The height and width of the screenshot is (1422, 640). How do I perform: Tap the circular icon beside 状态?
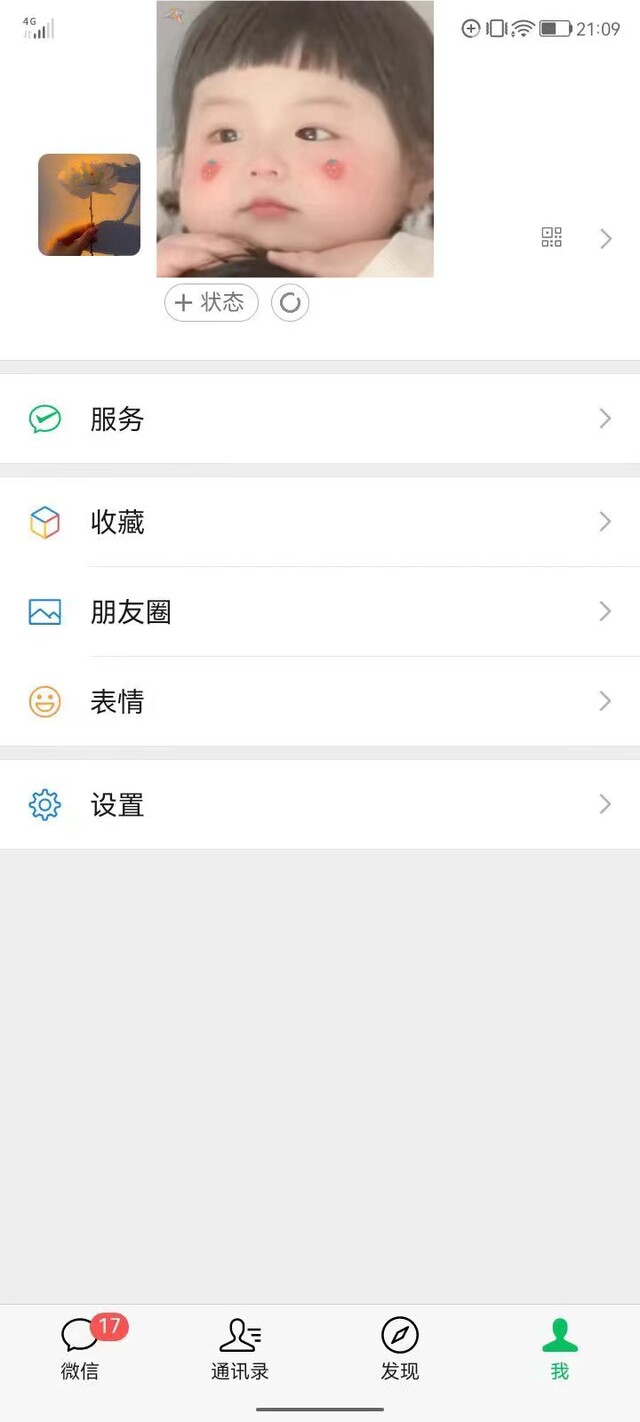point(290,302)
